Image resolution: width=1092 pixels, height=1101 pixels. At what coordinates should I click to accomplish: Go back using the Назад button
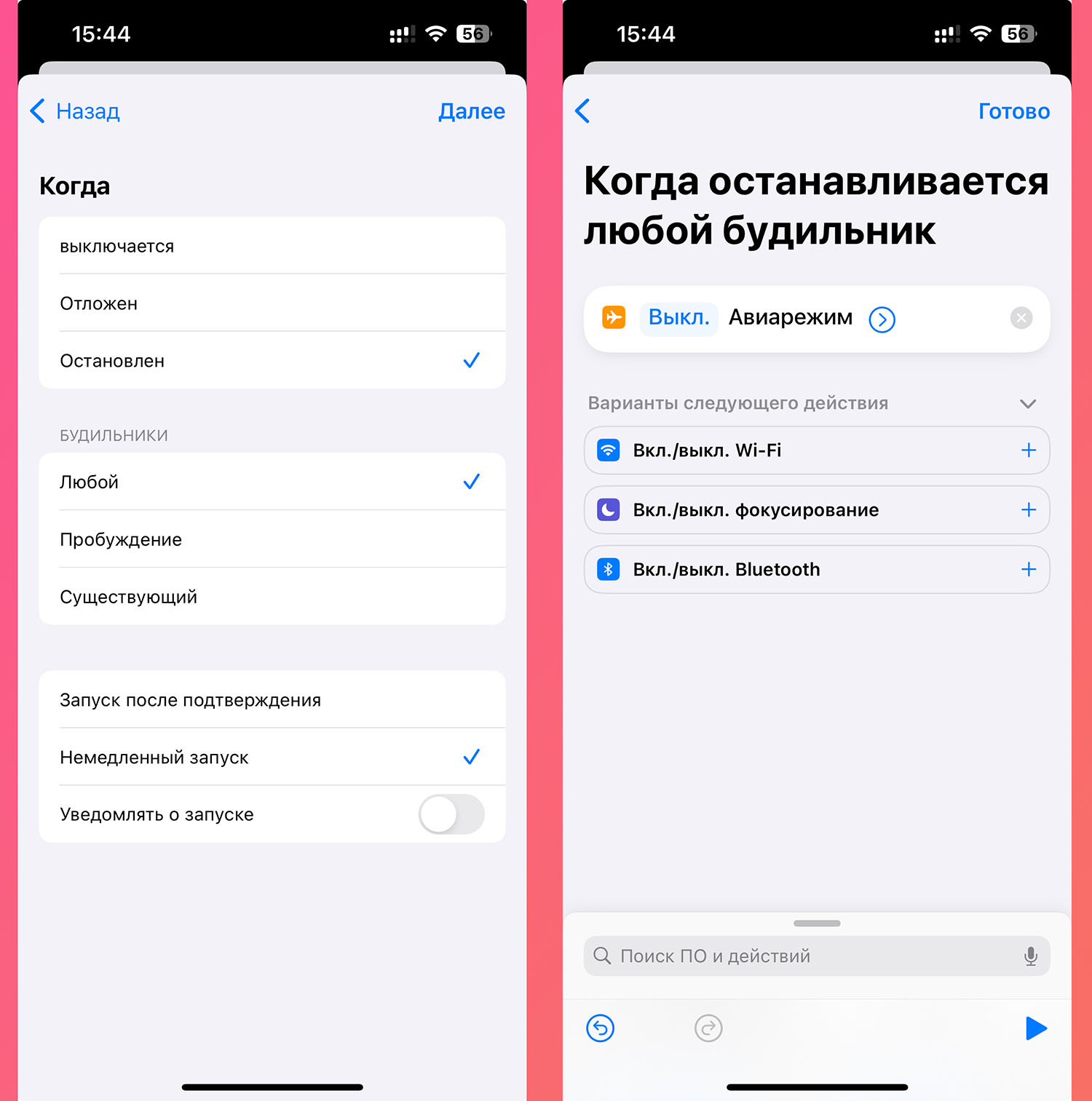point(75,111)
